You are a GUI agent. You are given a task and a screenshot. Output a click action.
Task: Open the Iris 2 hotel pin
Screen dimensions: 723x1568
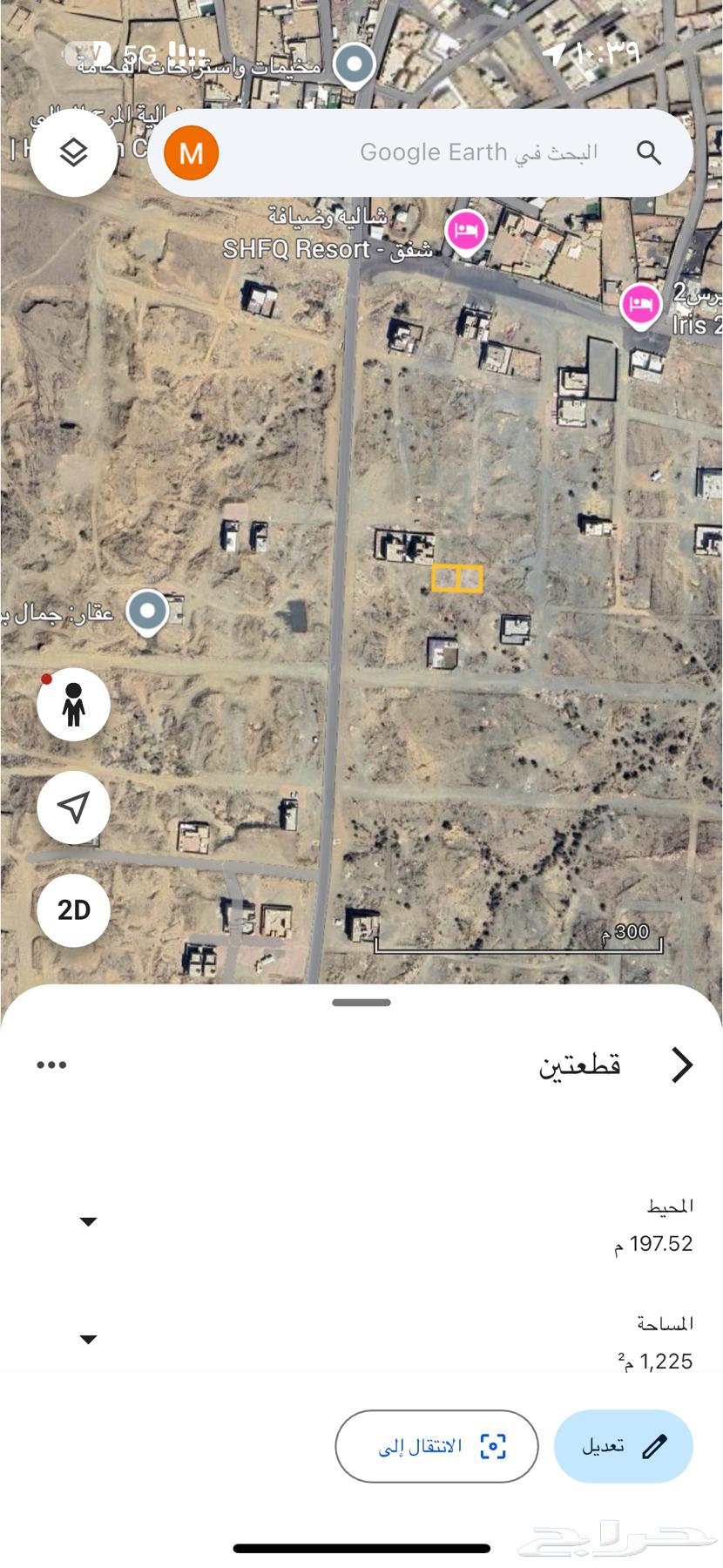641,305
